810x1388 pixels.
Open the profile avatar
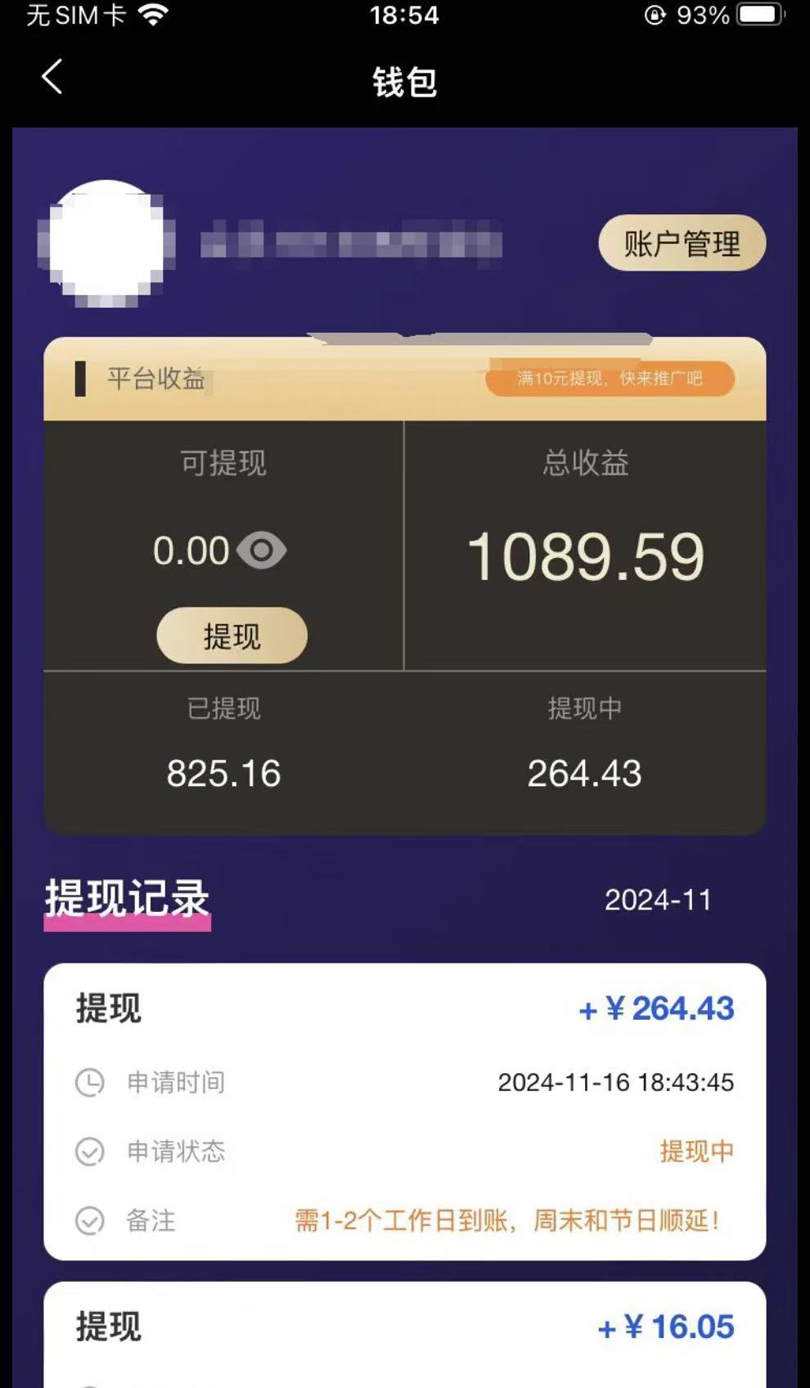[x=105, y=243]
